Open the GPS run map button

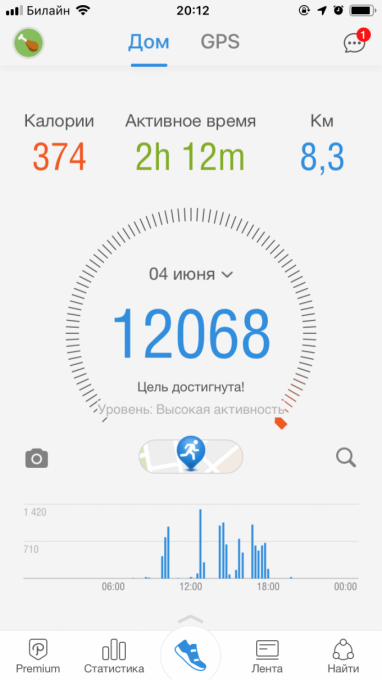[x=191, y=456]
